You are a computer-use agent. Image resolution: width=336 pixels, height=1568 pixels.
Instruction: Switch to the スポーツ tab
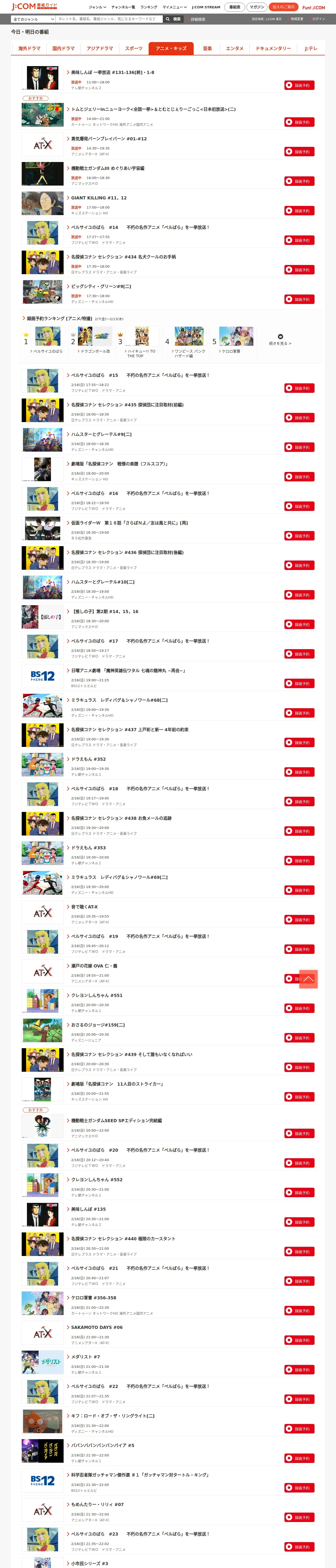pyautogui.click(x=133, y=49)
